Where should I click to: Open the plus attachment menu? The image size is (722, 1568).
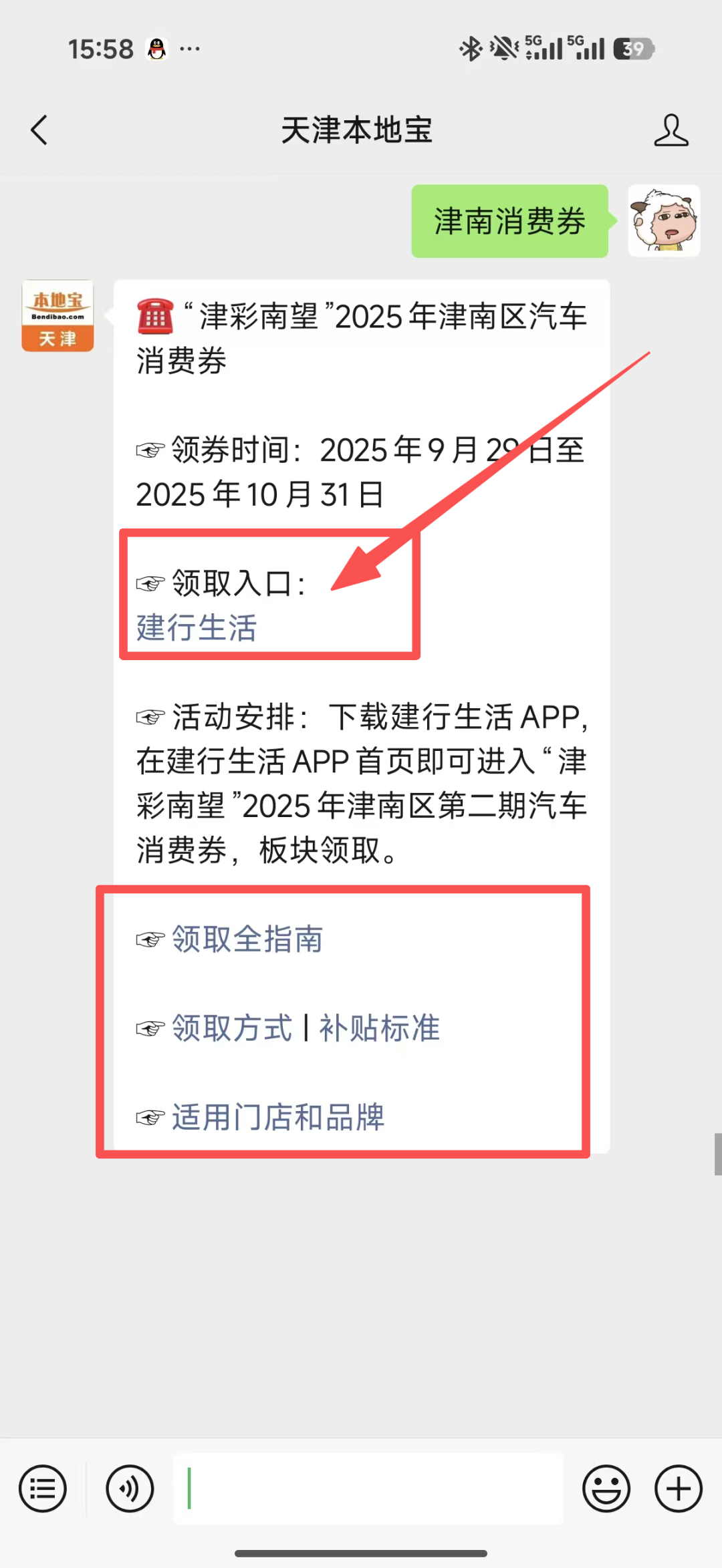click(678, 1488)
